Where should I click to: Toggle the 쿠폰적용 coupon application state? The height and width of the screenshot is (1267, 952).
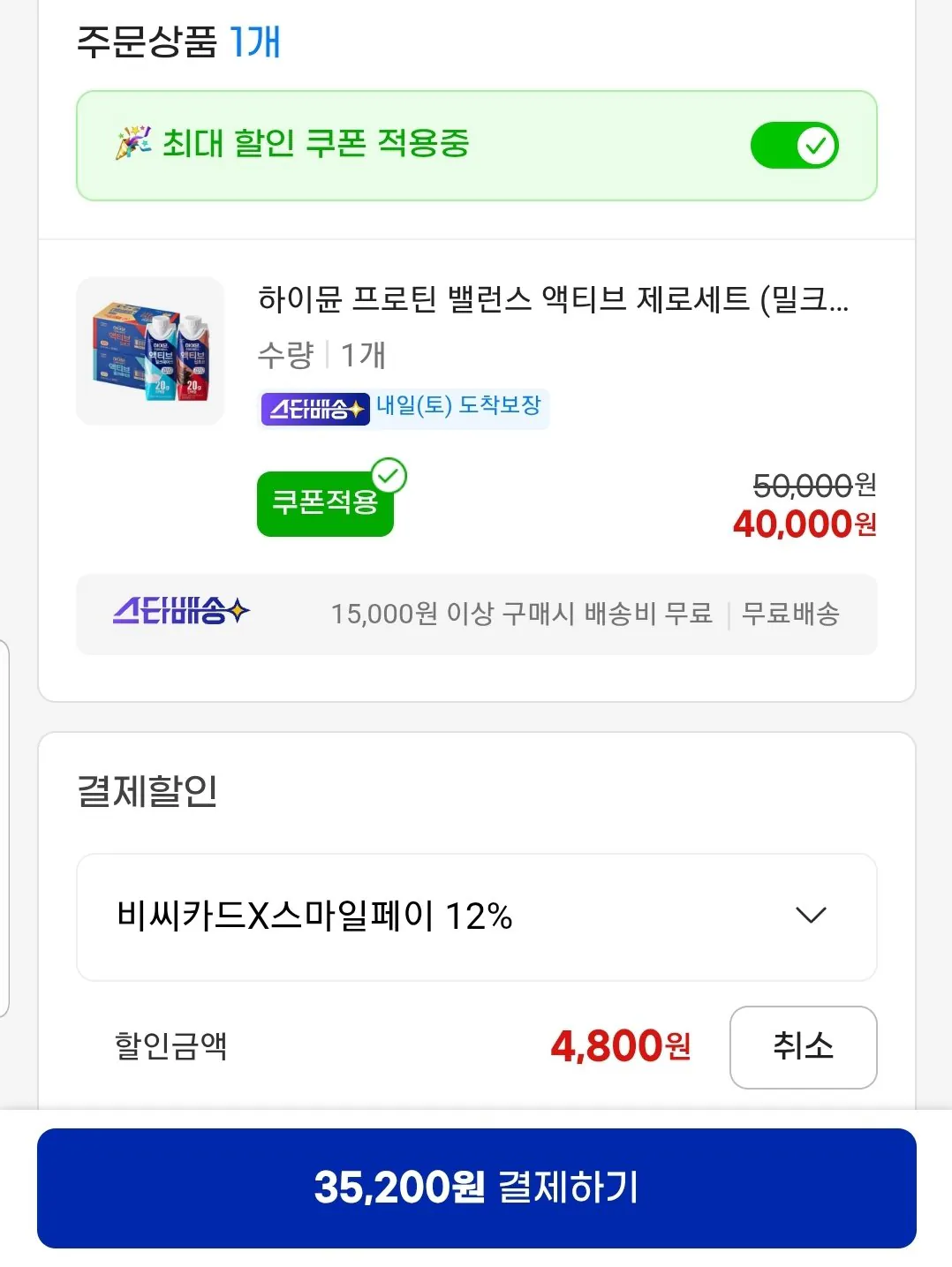pos(324,503)
